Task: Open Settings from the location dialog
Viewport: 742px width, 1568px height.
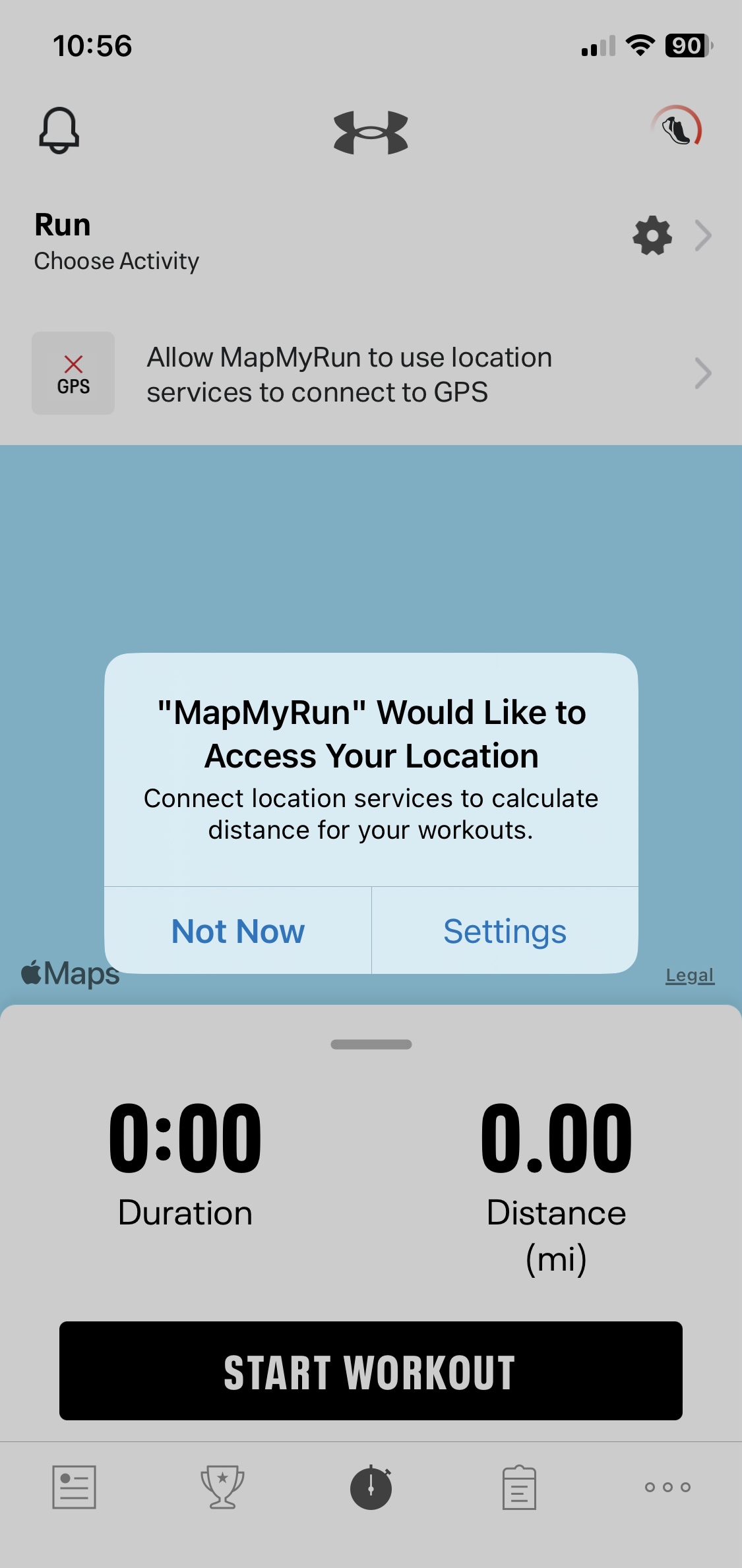Action: click(x=505, y=931)
